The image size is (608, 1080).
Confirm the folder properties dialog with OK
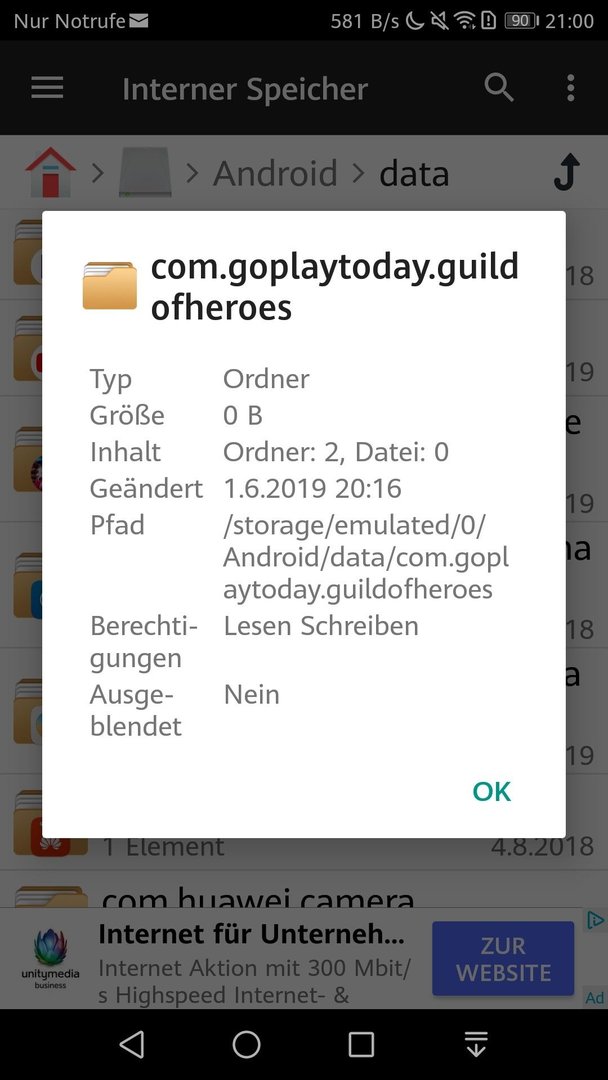(x=492, y=791)
